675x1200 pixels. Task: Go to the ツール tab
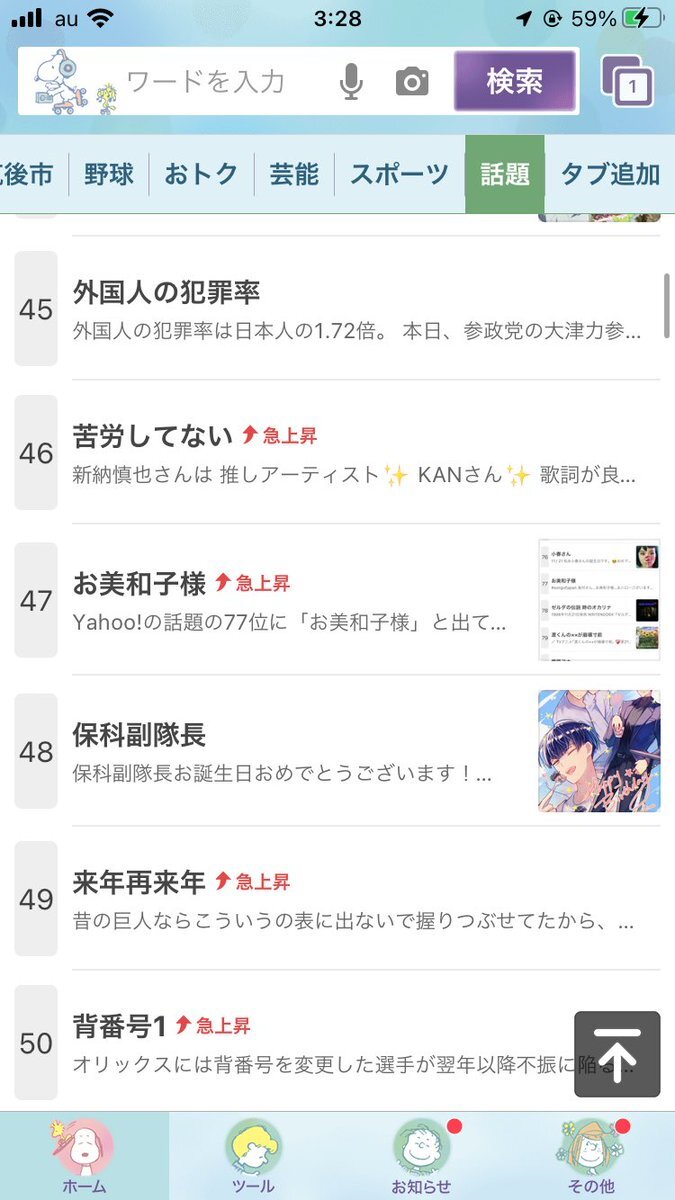click(x=253, y=1156)
